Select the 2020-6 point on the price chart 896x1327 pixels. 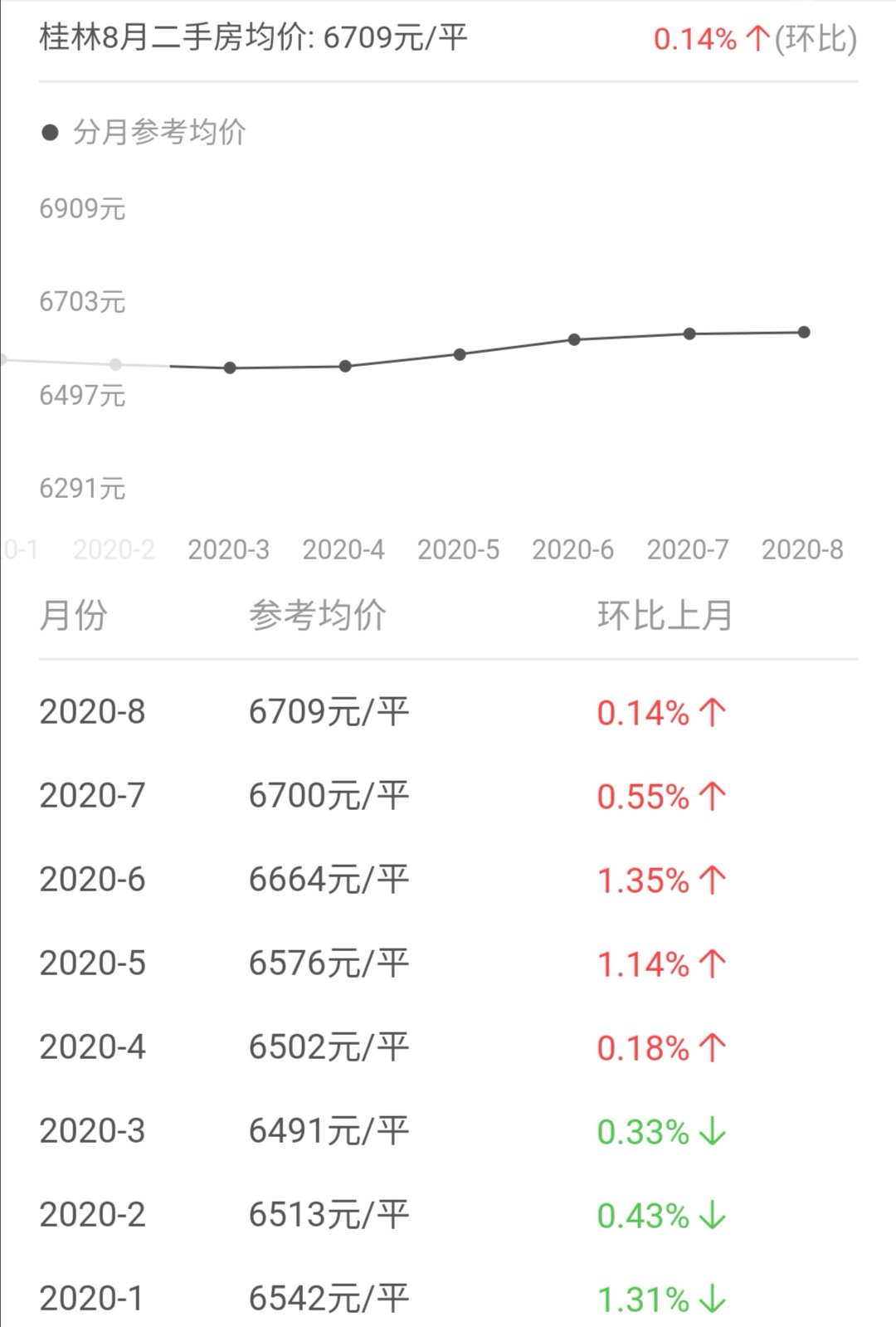574,339
